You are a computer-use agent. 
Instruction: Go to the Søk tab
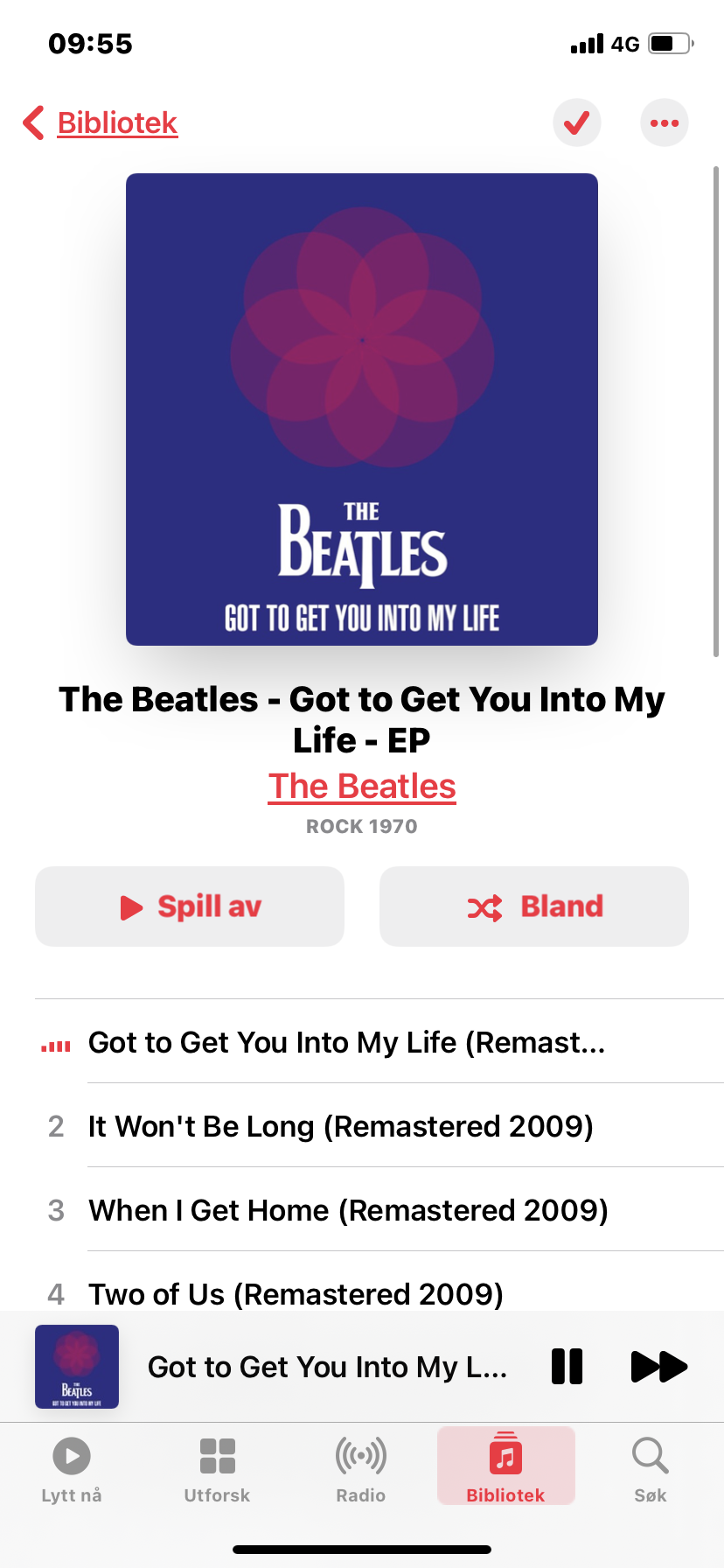(x=651, y=1468)
